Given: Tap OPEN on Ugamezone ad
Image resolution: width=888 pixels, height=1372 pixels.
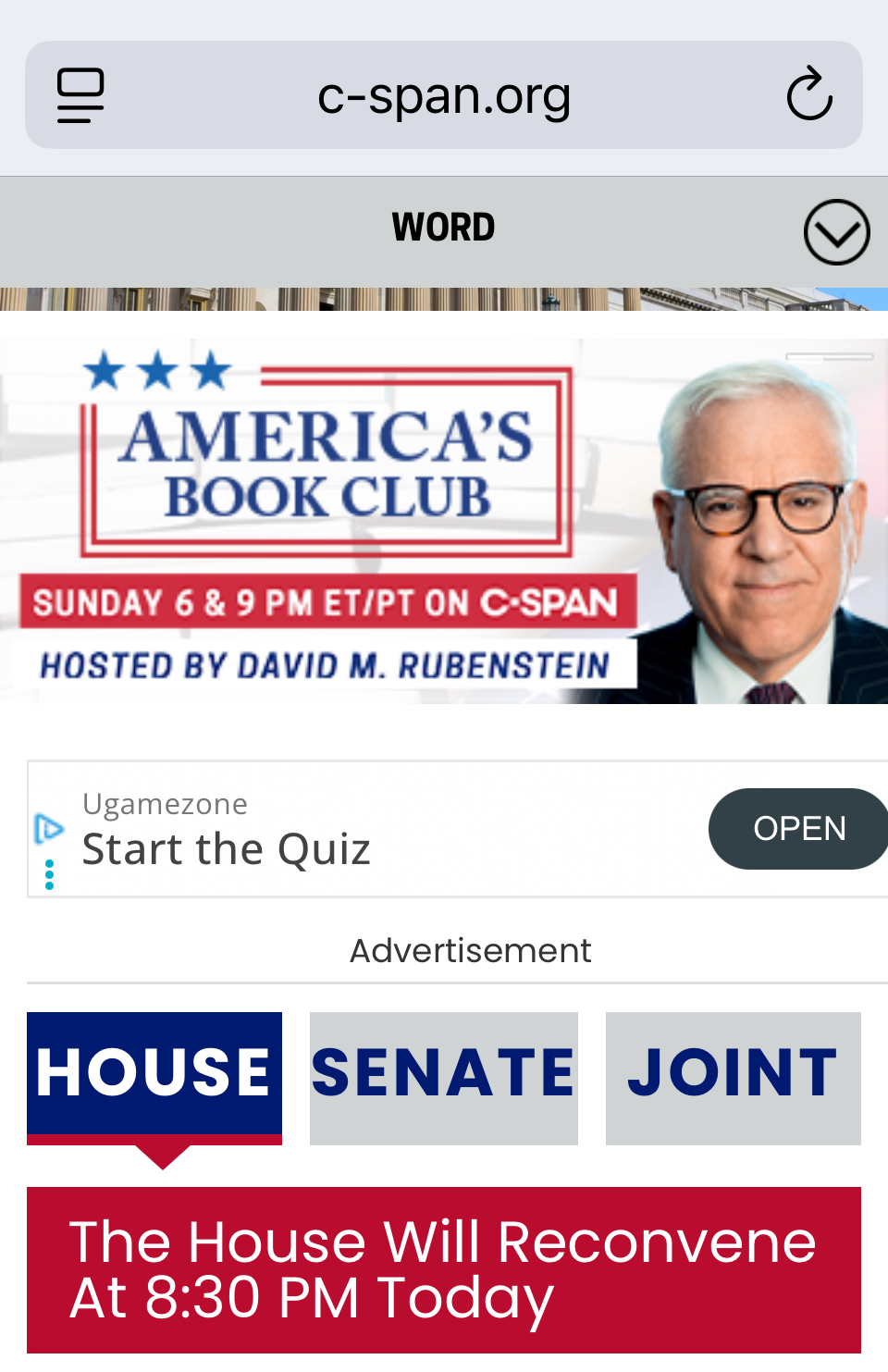Looking at the screenshot, I should 798,829.
